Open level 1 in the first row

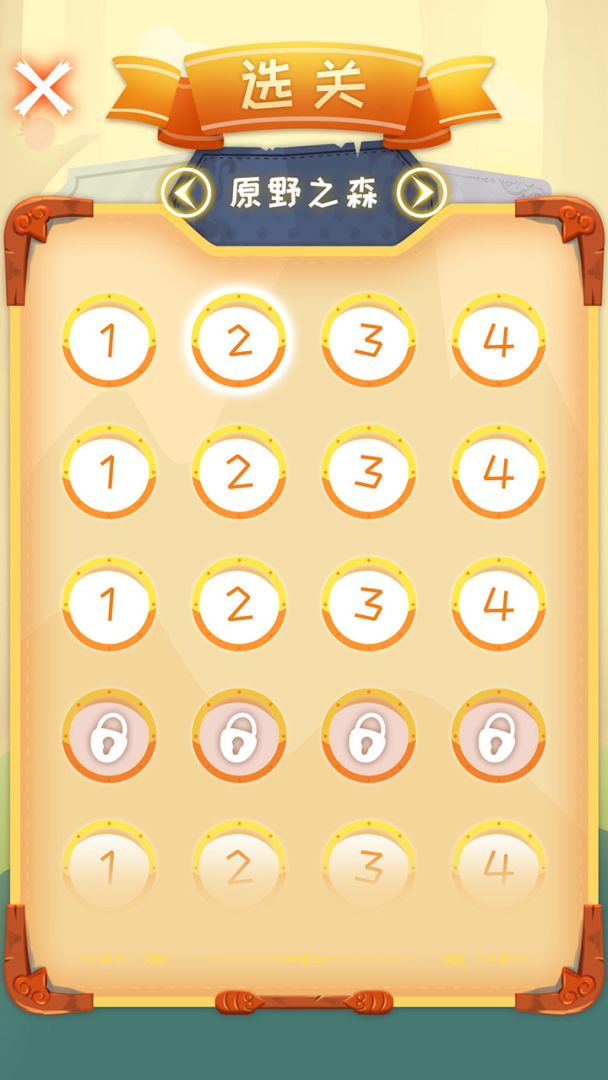tap(109, 341)
